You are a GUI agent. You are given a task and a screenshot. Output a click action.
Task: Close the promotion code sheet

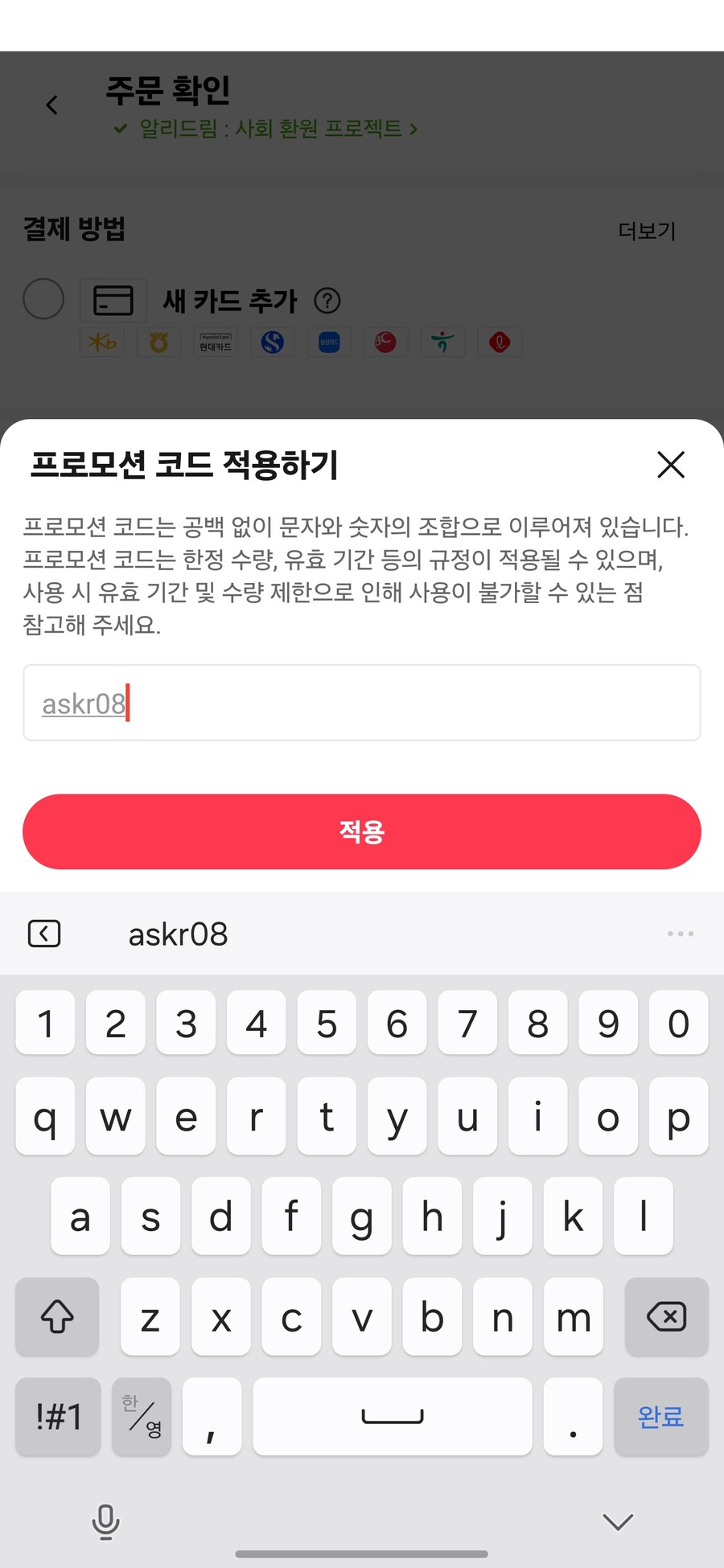click(x=670, y=465)
